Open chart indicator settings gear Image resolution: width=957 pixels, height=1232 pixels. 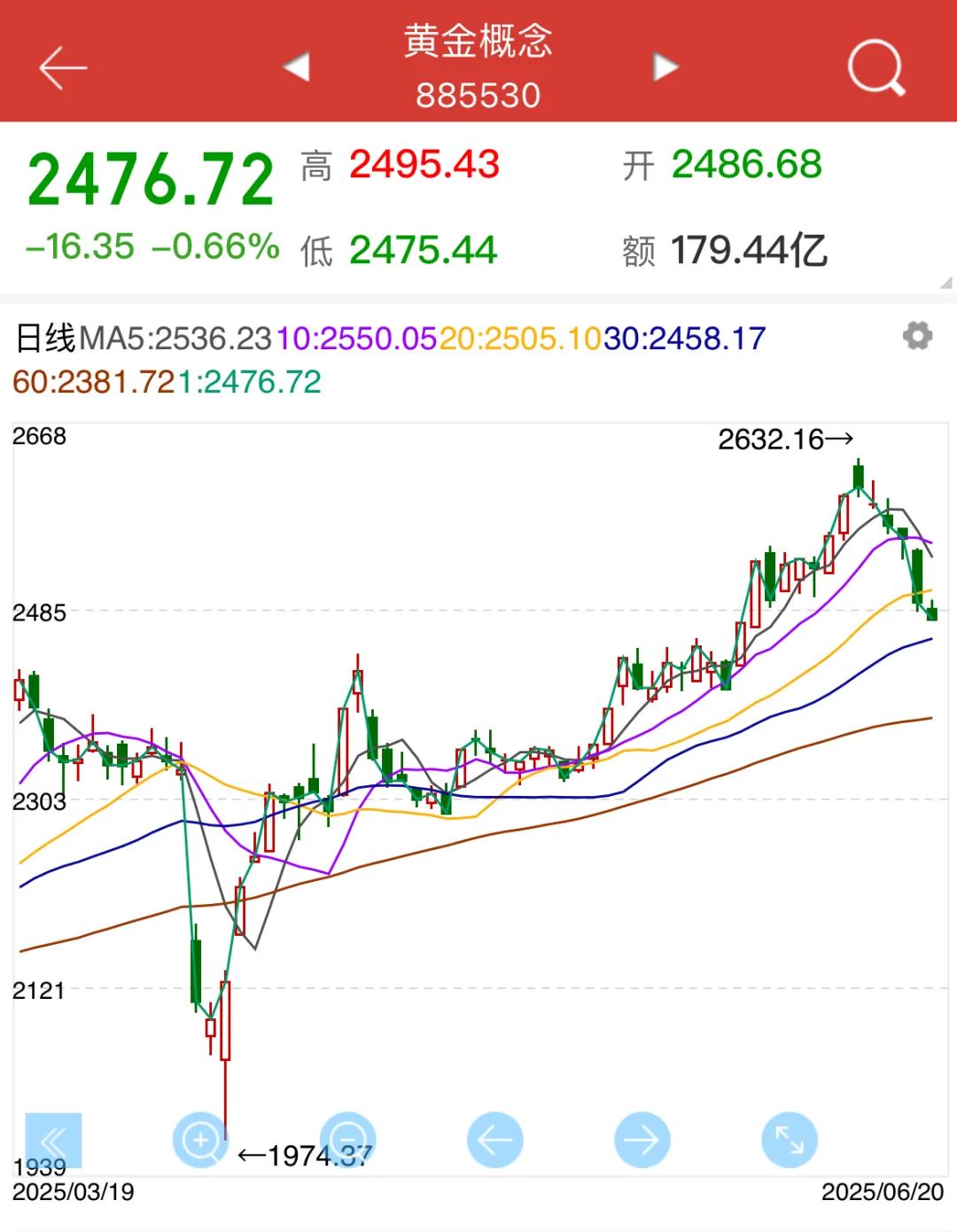pyautogui.click(x=917, y=337)
